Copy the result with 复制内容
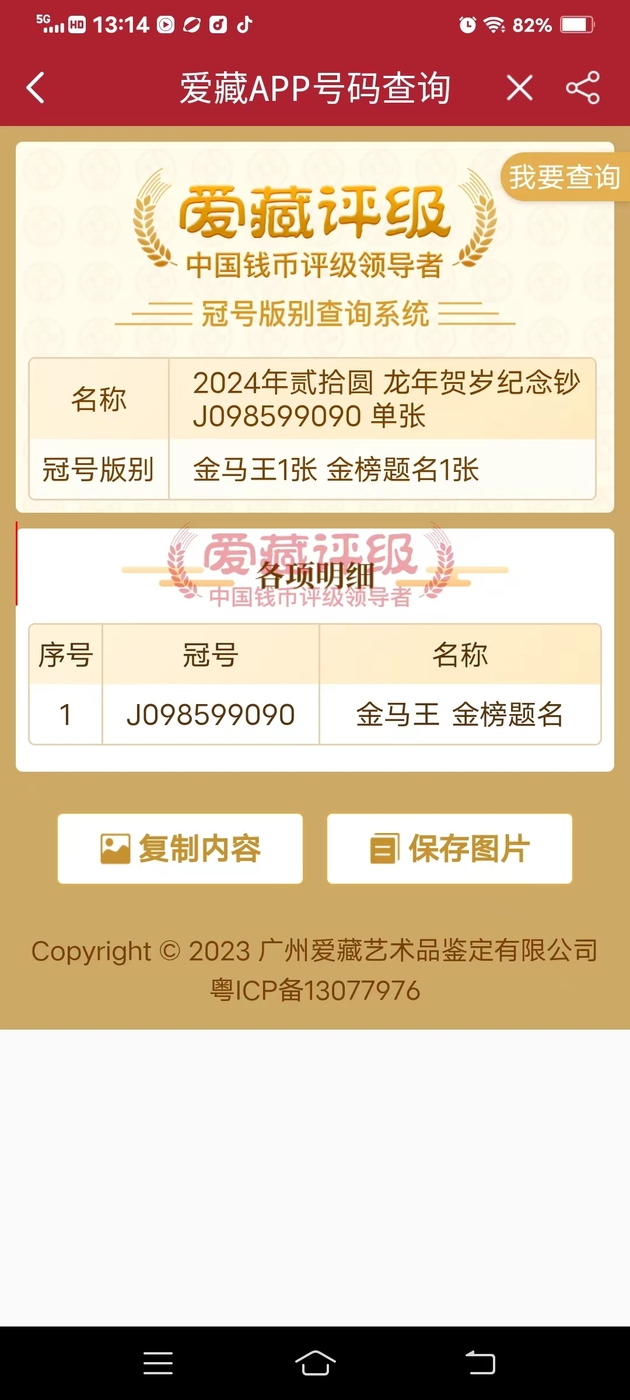Screen dimensions: 630x1400 [x=180, y=849]
